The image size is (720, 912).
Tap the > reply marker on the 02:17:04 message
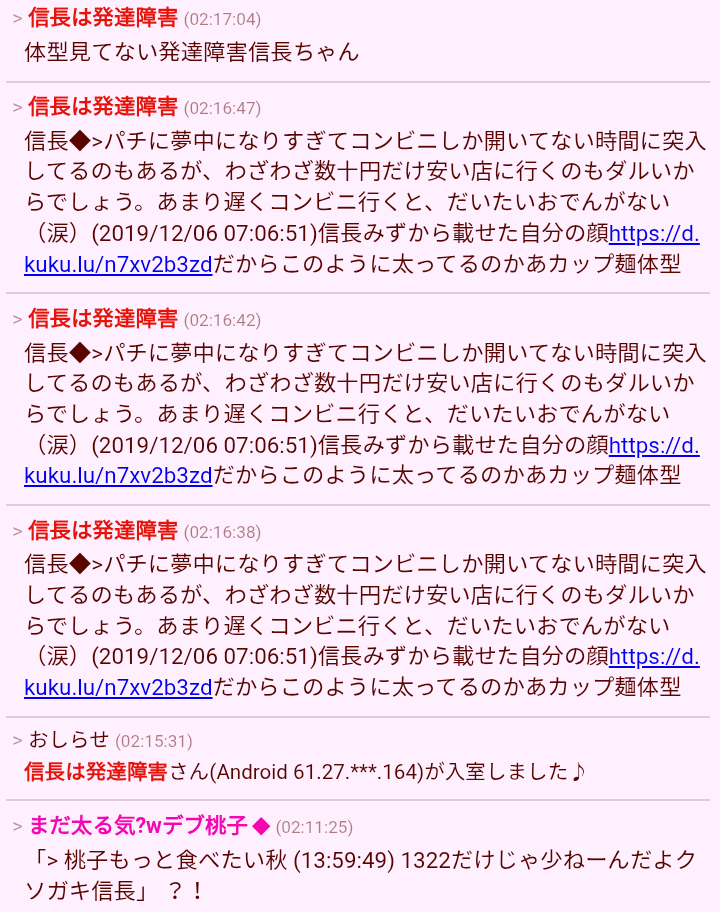point(17,18)
